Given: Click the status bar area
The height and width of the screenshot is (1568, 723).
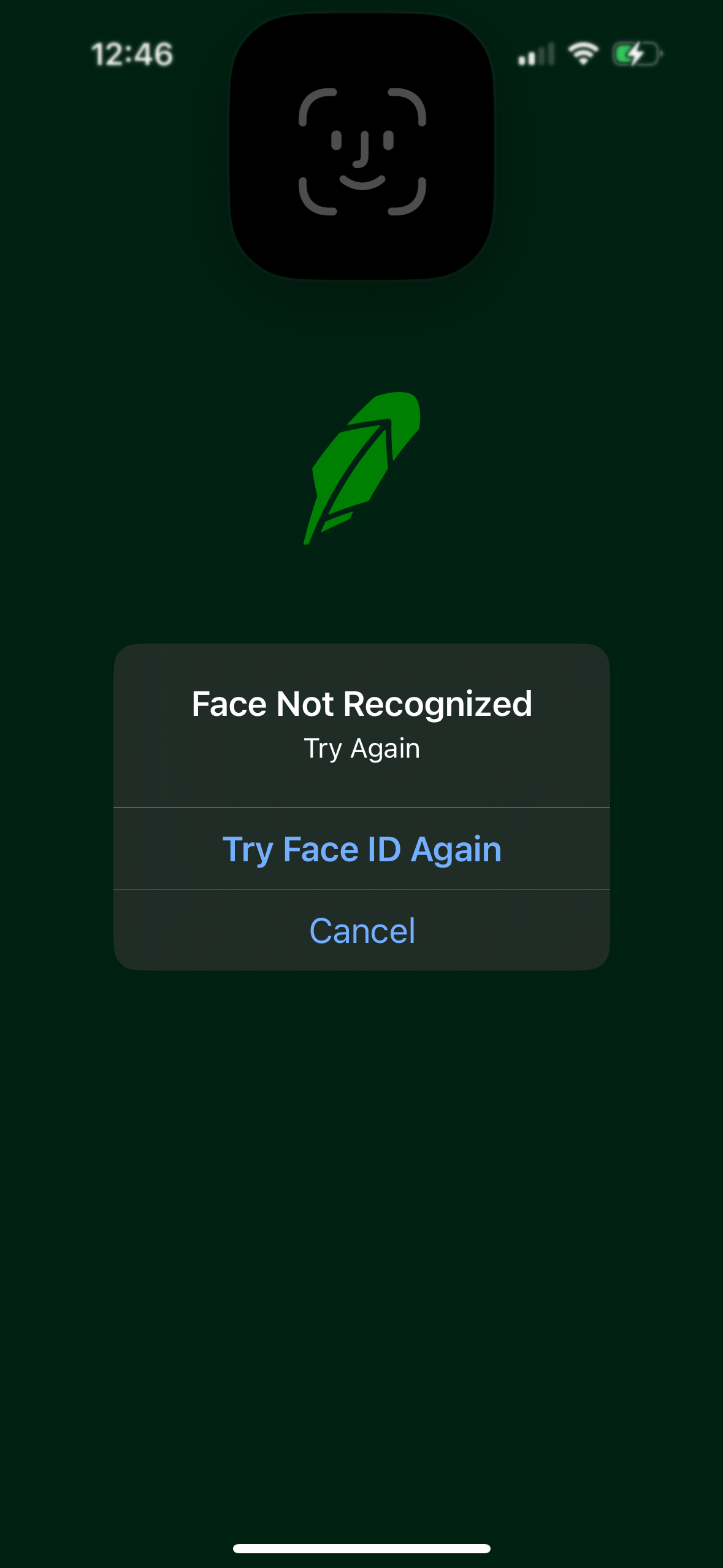Looking at the screenshot, I should tap(362, 53).
